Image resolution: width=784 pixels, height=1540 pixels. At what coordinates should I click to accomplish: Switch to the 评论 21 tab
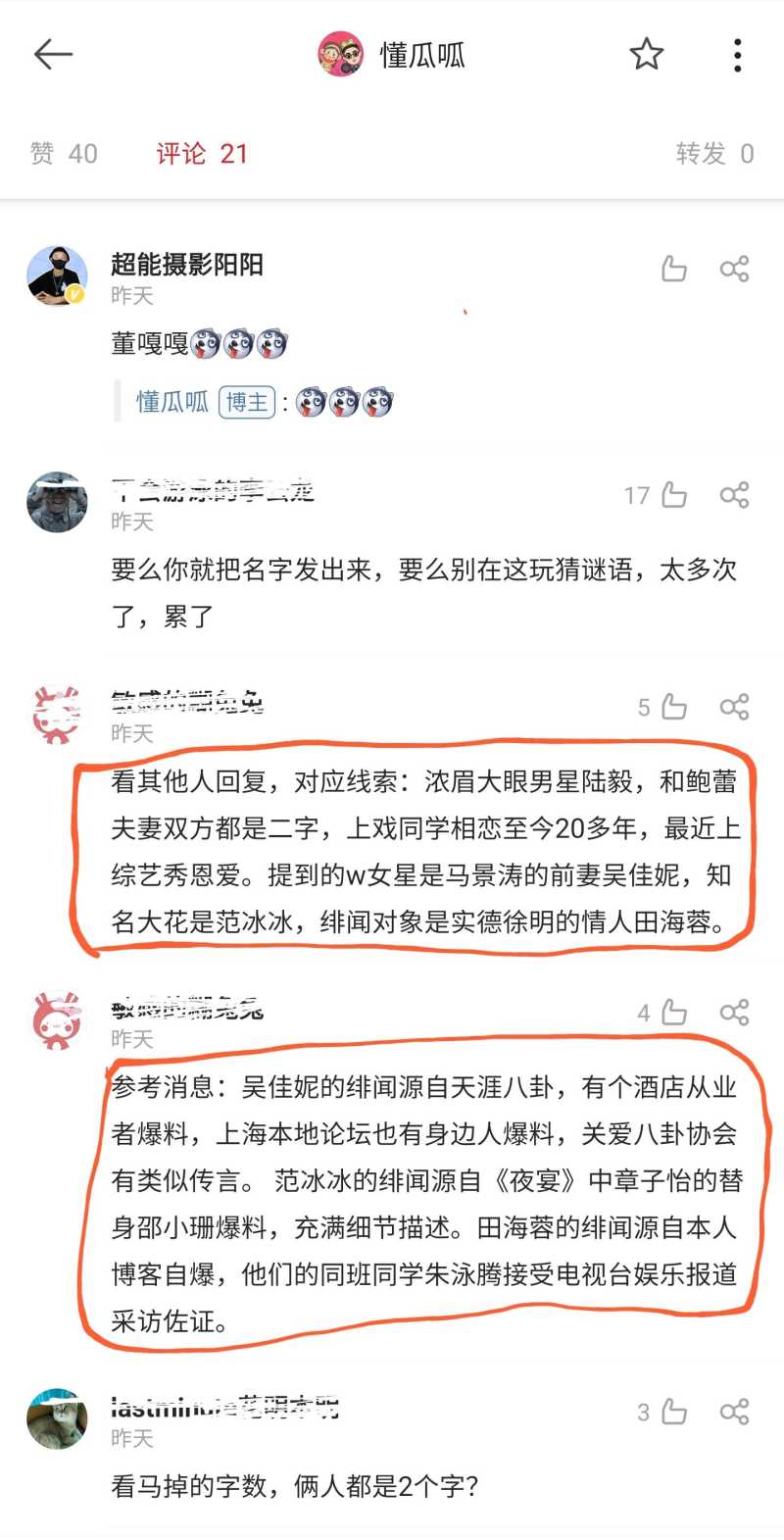coord(202,154)
